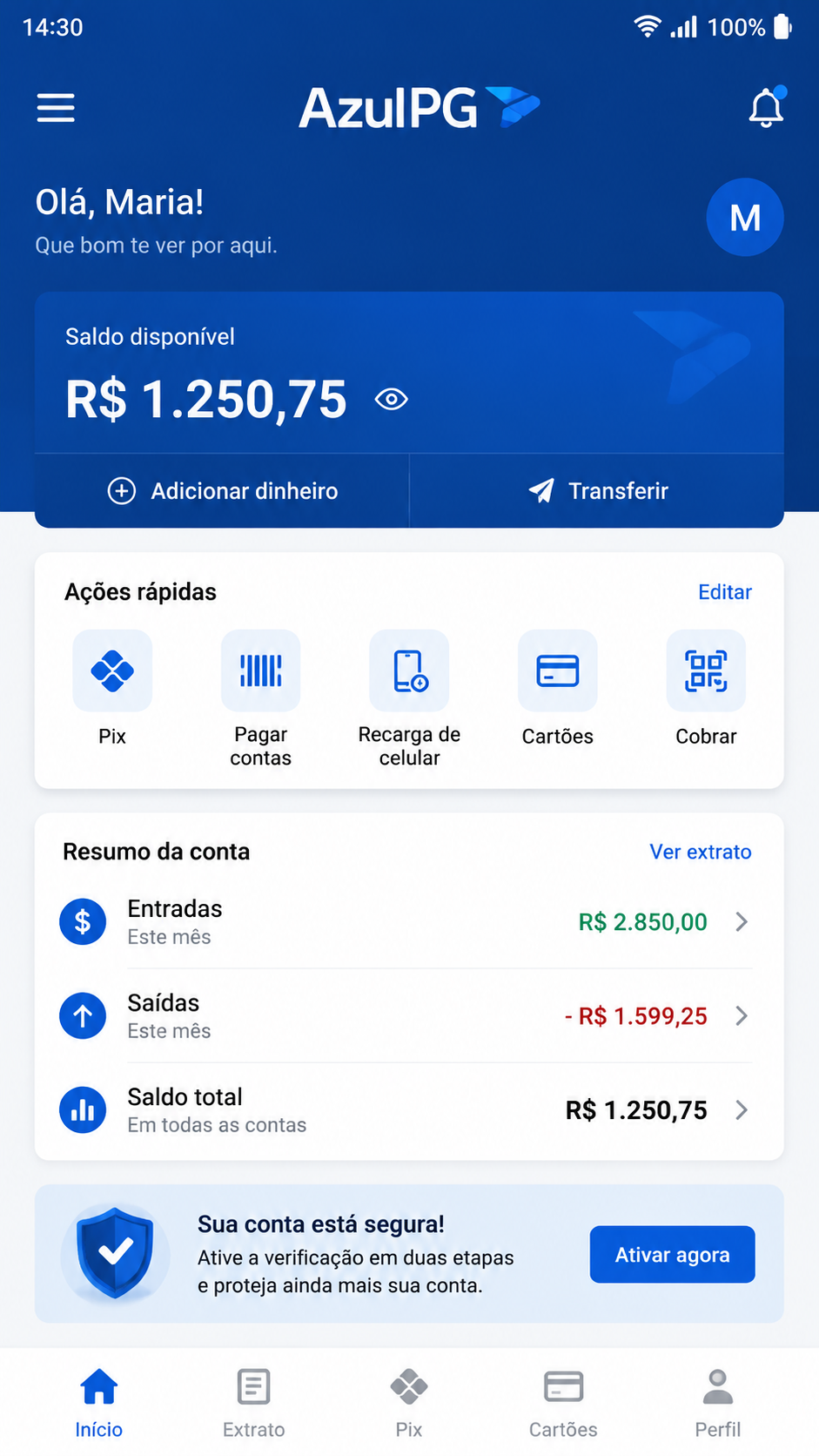Open the hamburger drawer menu

[56, 108]
